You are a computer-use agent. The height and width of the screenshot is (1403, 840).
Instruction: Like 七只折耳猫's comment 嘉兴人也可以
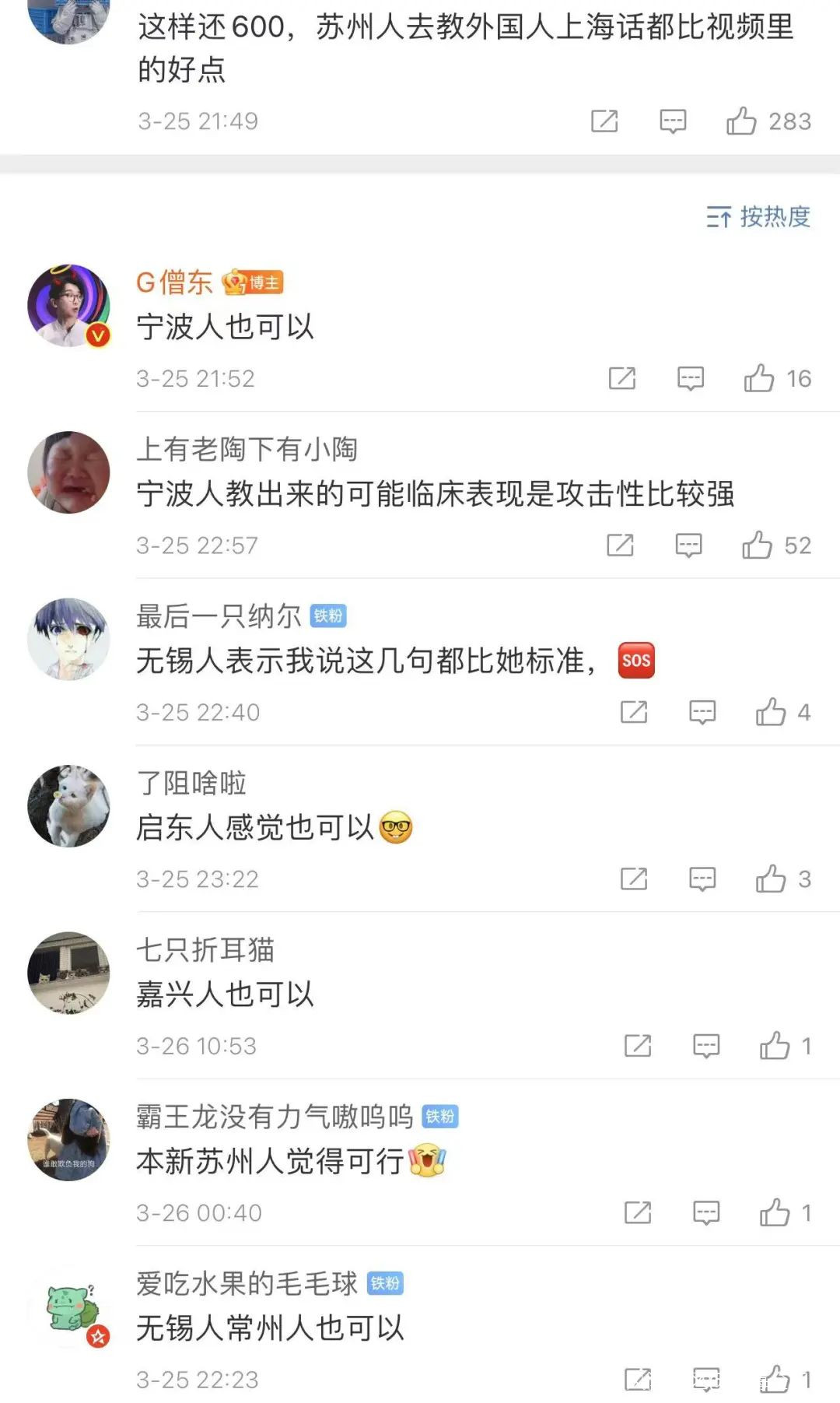click(x=775, y=1046)
